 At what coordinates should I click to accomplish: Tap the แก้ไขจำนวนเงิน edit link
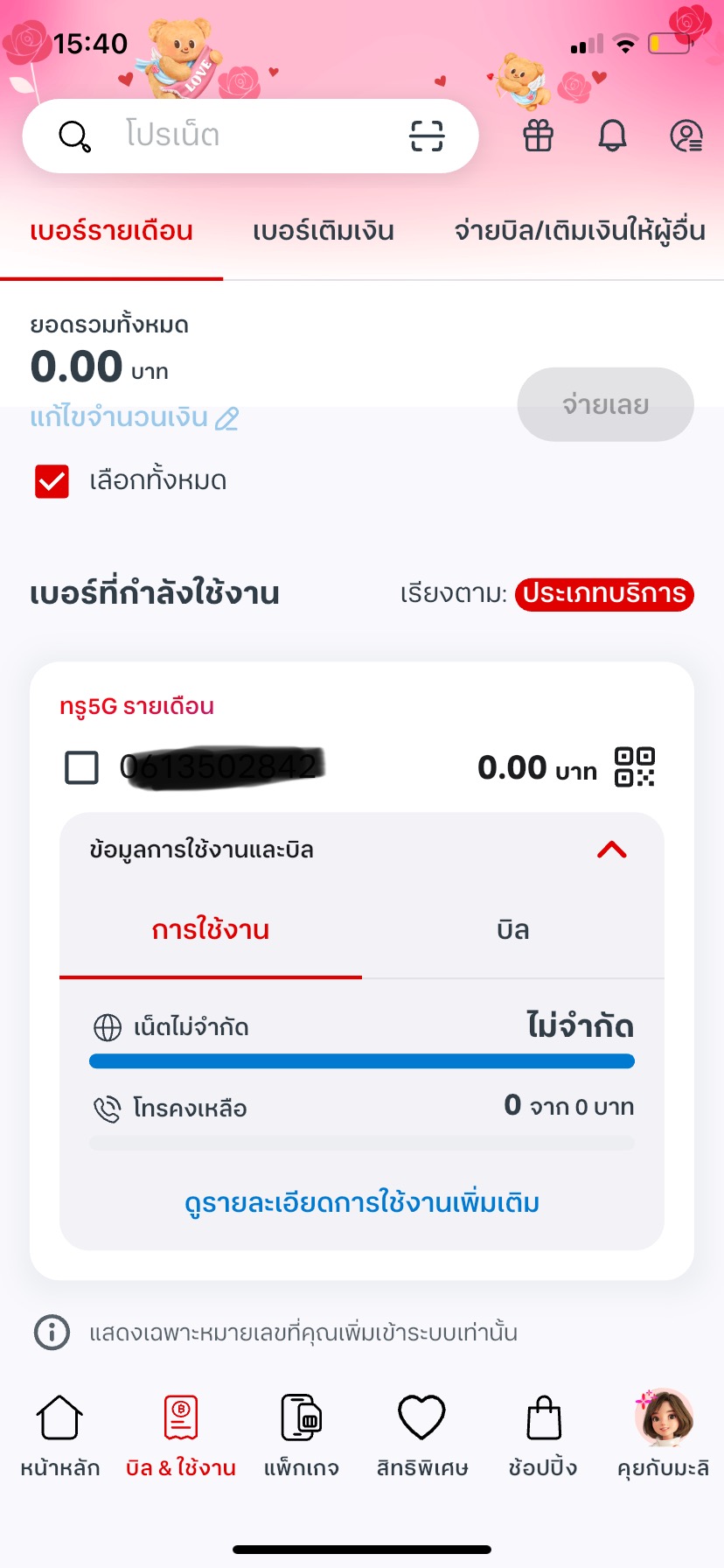point(134,418)
